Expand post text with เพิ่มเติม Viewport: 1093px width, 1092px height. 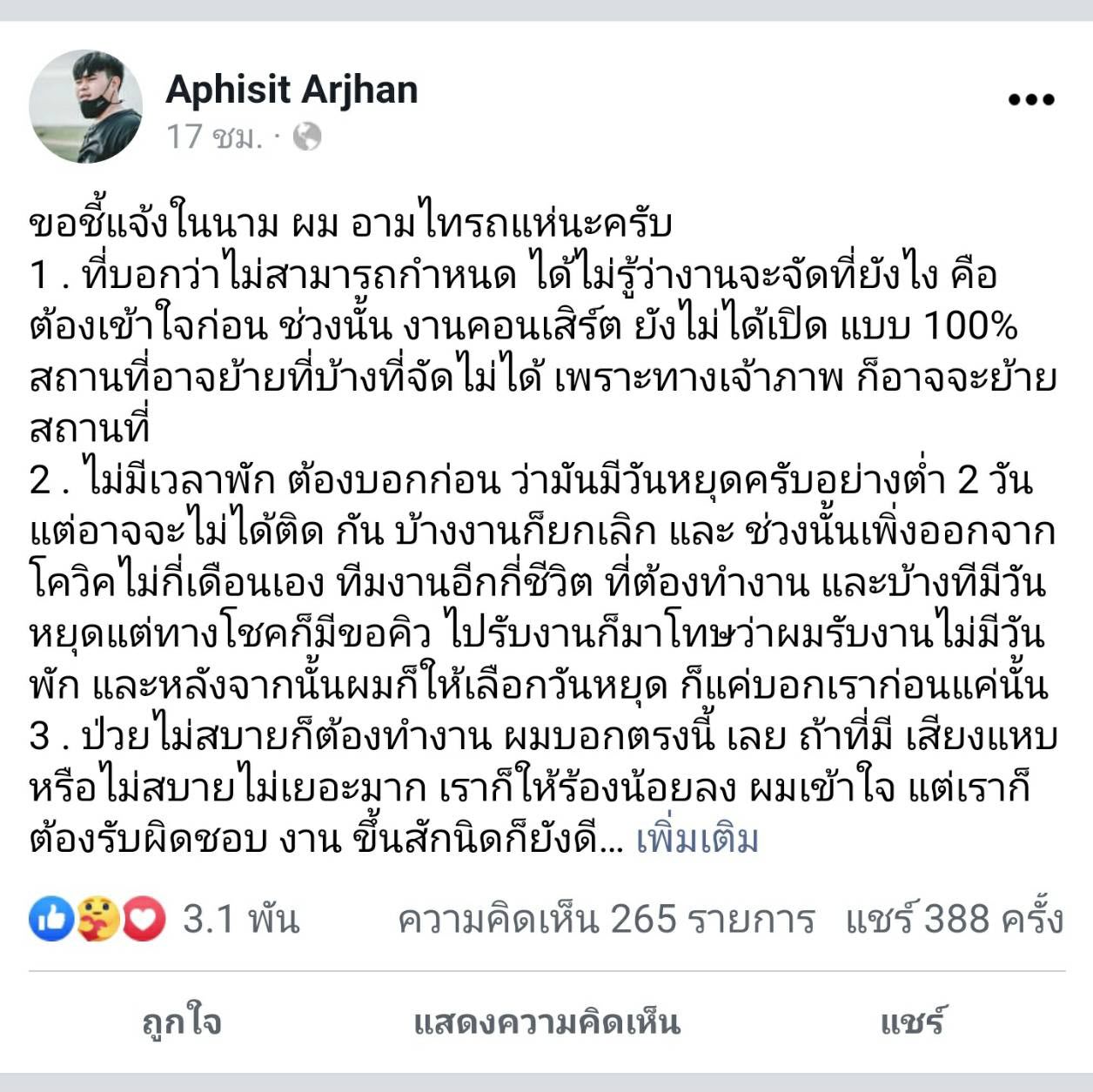[x=697, y=839]
